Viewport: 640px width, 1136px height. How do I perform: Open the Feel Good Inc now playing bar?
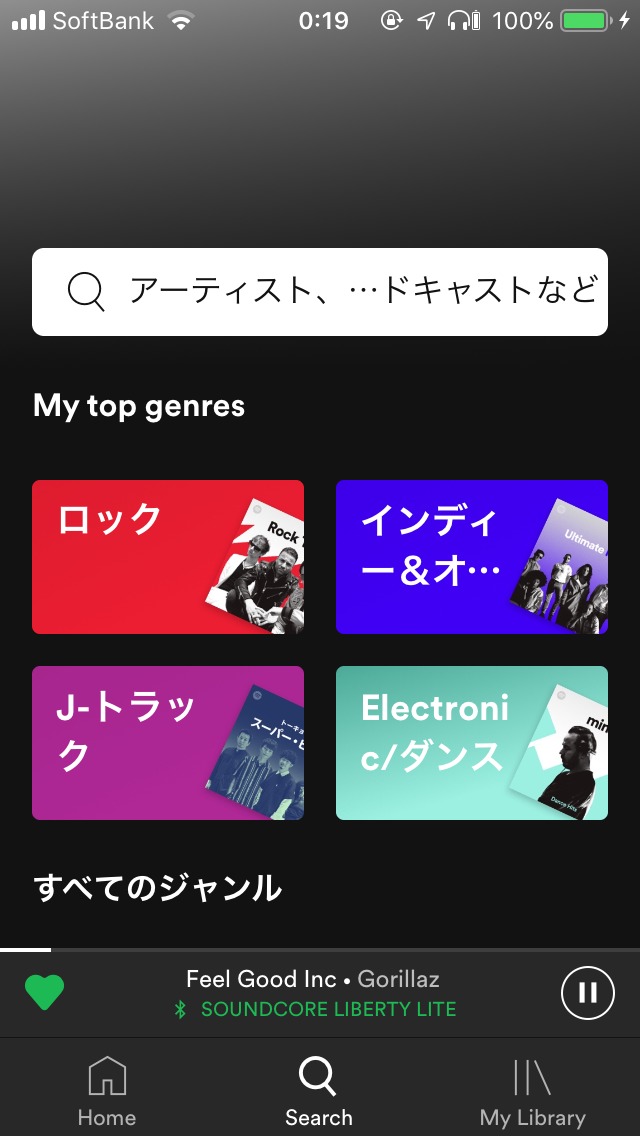[313, 993]
